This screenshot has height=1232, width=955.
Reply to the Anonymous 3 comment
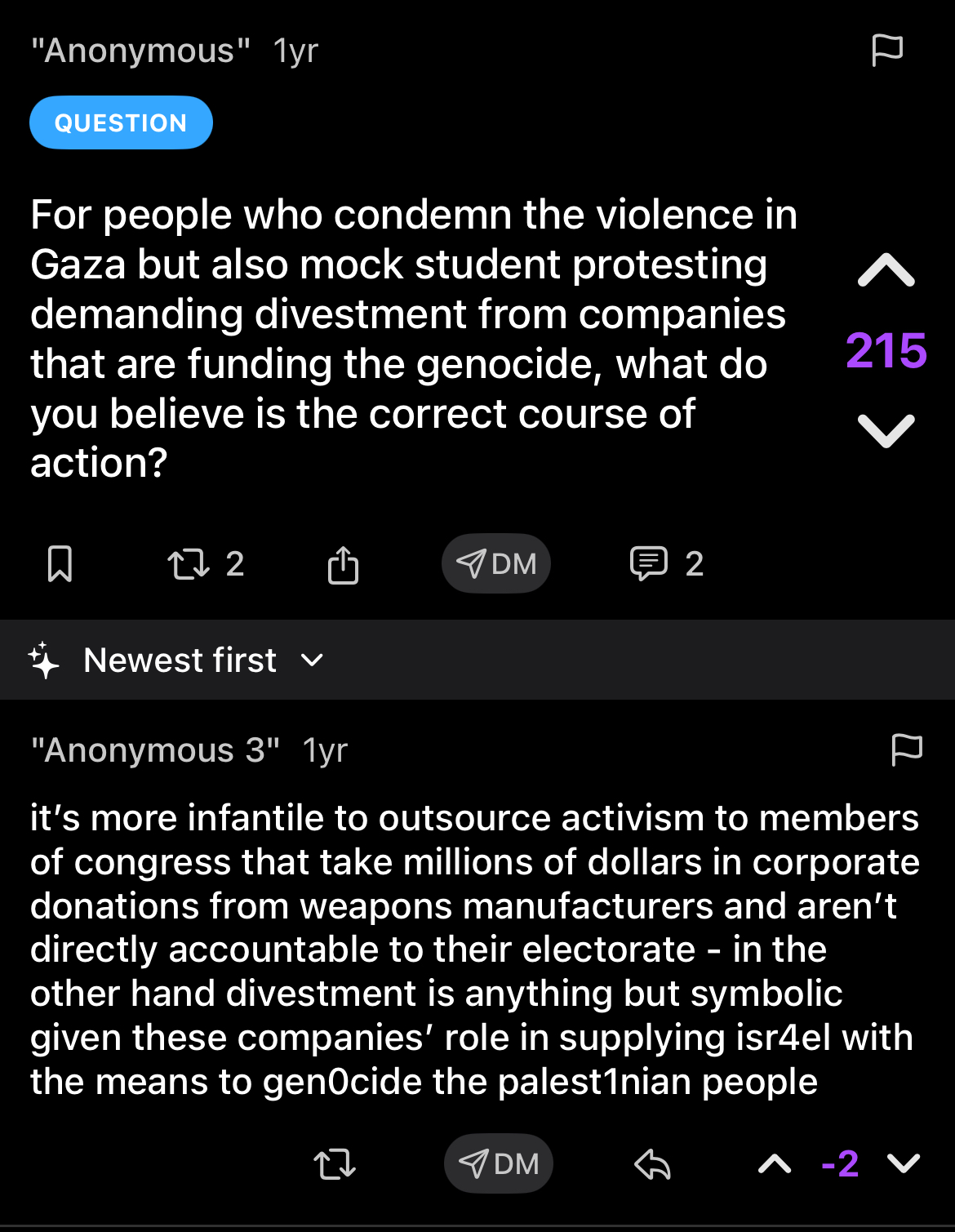[x=652, y=1163]
